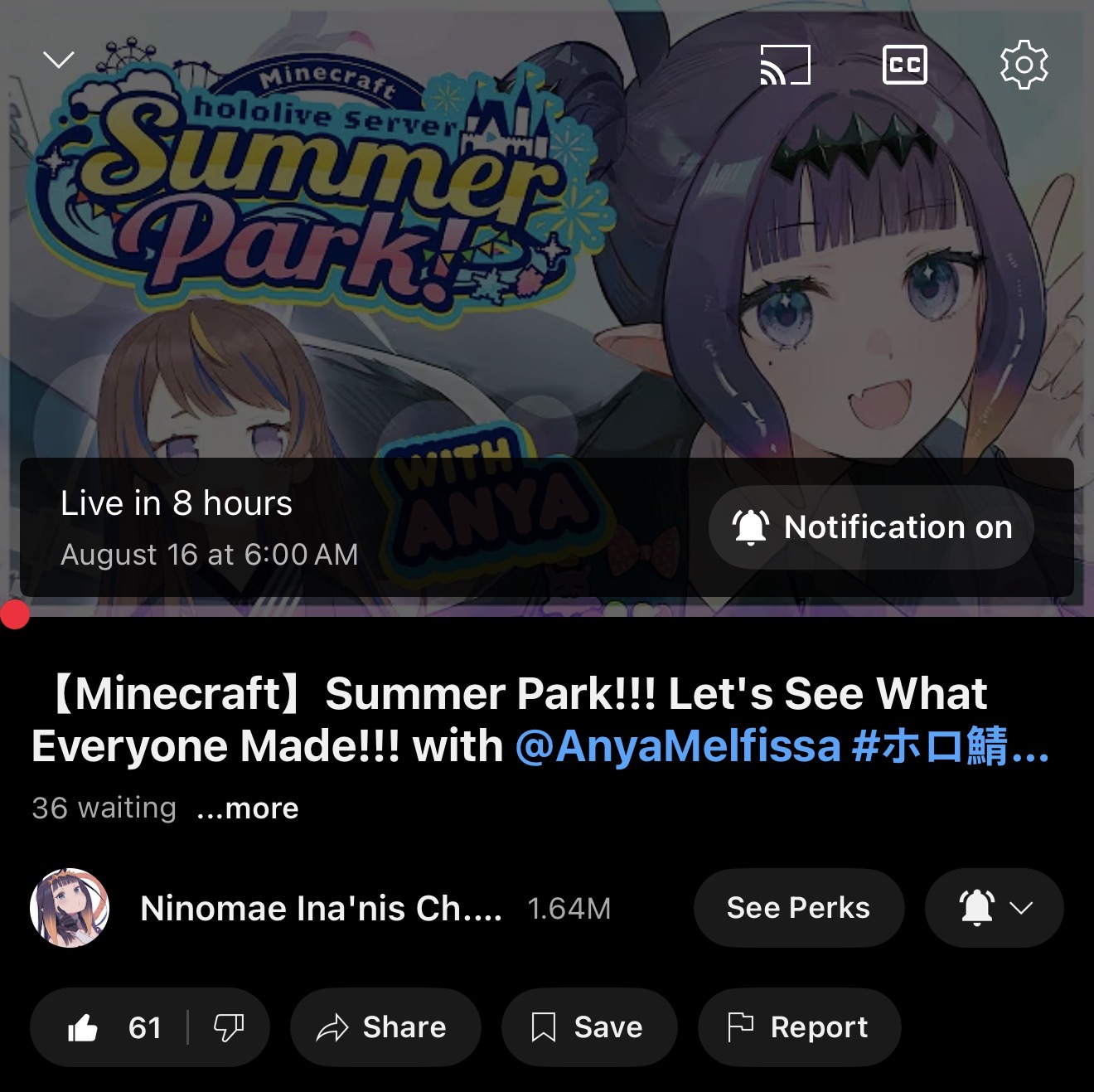Open the @AnyaMelfissa channel link

pyautogui.click(x=678, y=746)
